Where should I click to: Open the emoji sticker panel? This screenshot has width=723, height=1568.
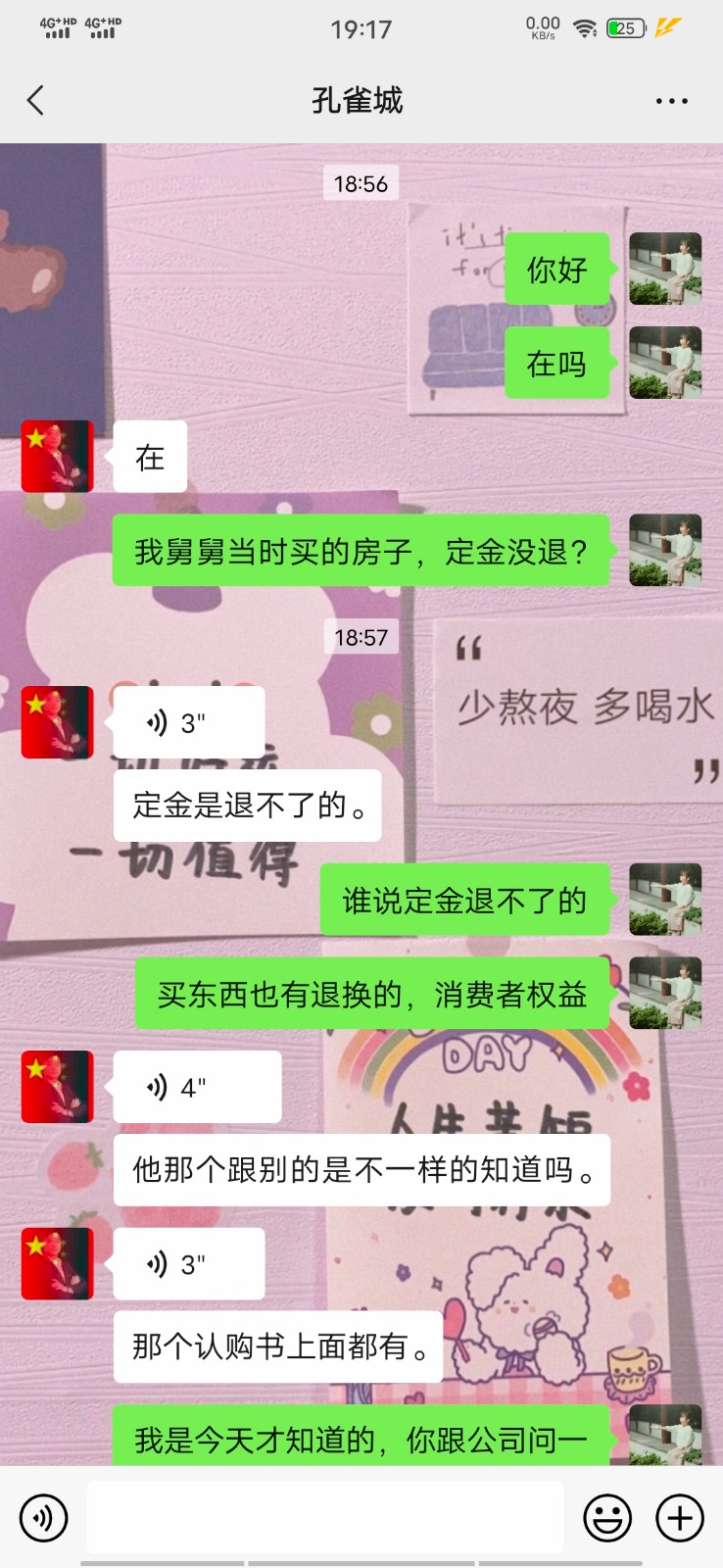[x=607, y=1518]
